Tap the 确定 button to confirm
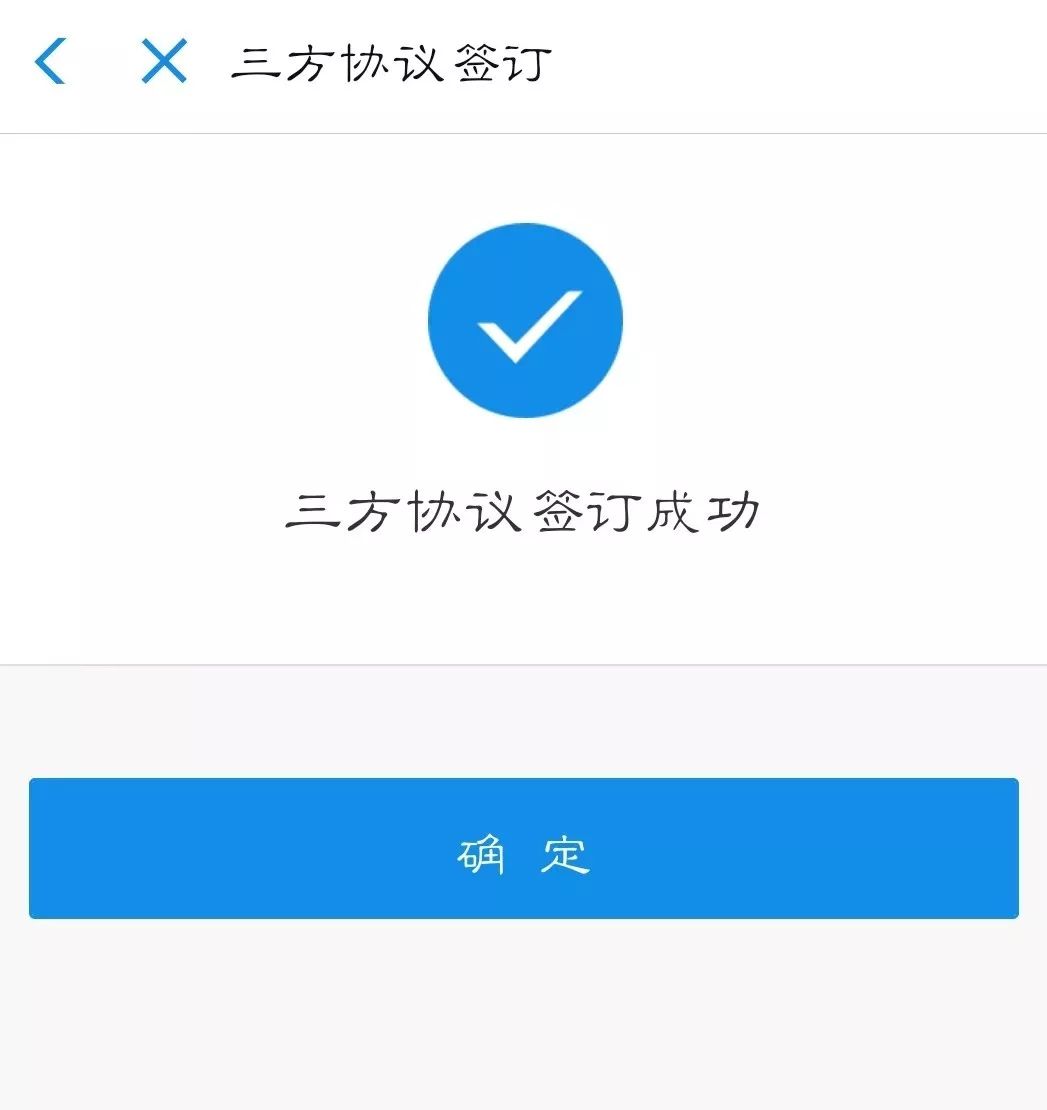 pos(523,848)
